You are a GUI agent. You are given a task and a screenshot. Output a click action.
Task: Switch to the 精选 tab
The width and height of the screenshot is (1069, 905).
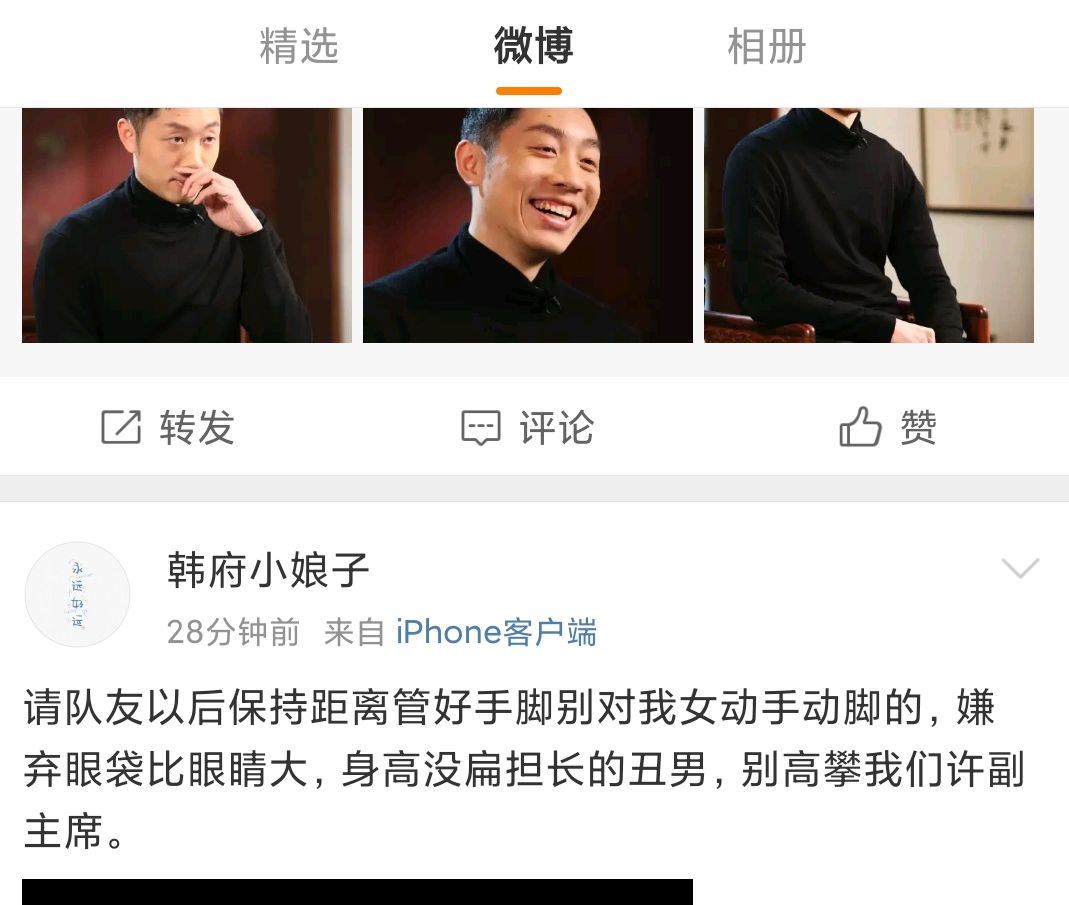[x=299, y=48]
